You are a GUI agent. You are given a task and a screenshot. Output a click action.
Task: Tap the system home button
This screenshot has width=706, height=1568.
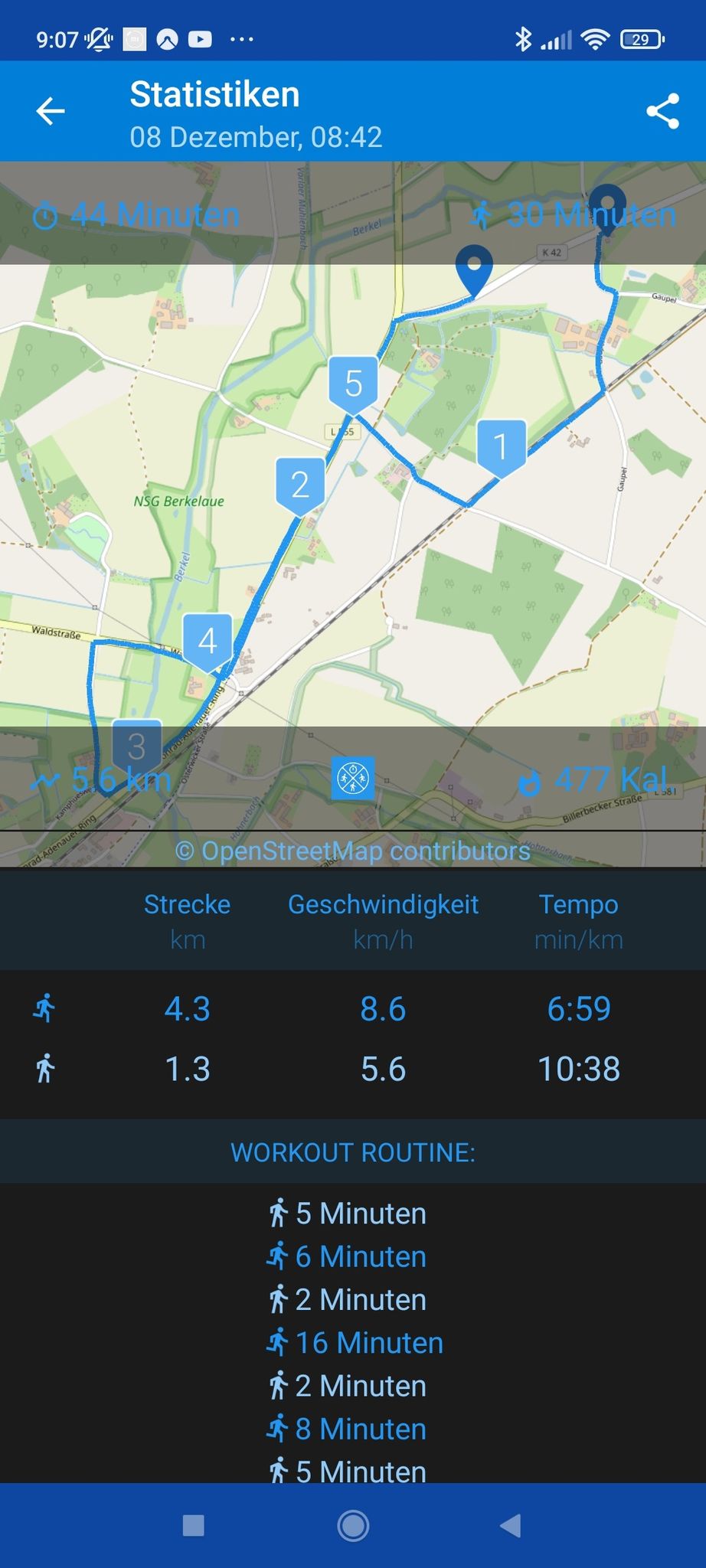click(x=353, y=1526)
